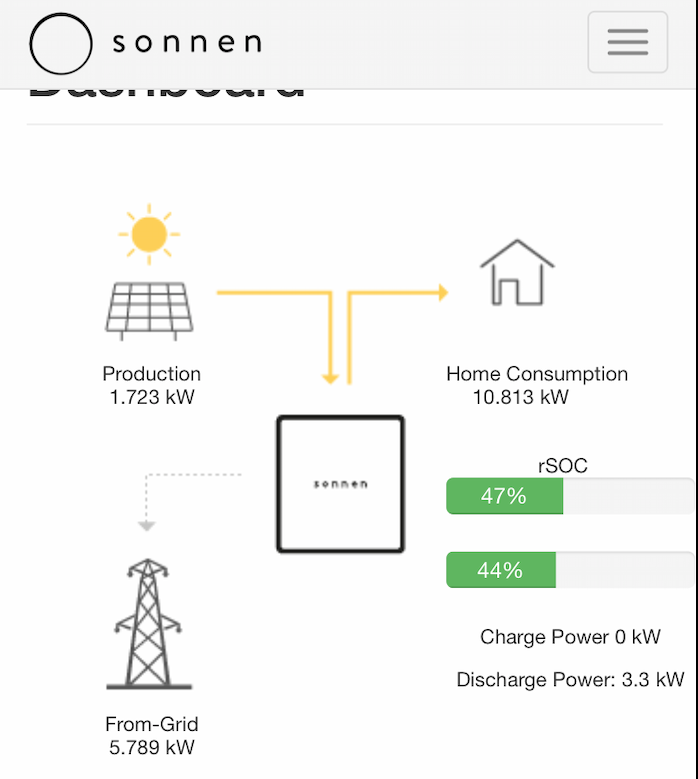The height and width of the screenshot is (779, 698).
Task: Tap the sonnen logo to go home
Action: 146,44
